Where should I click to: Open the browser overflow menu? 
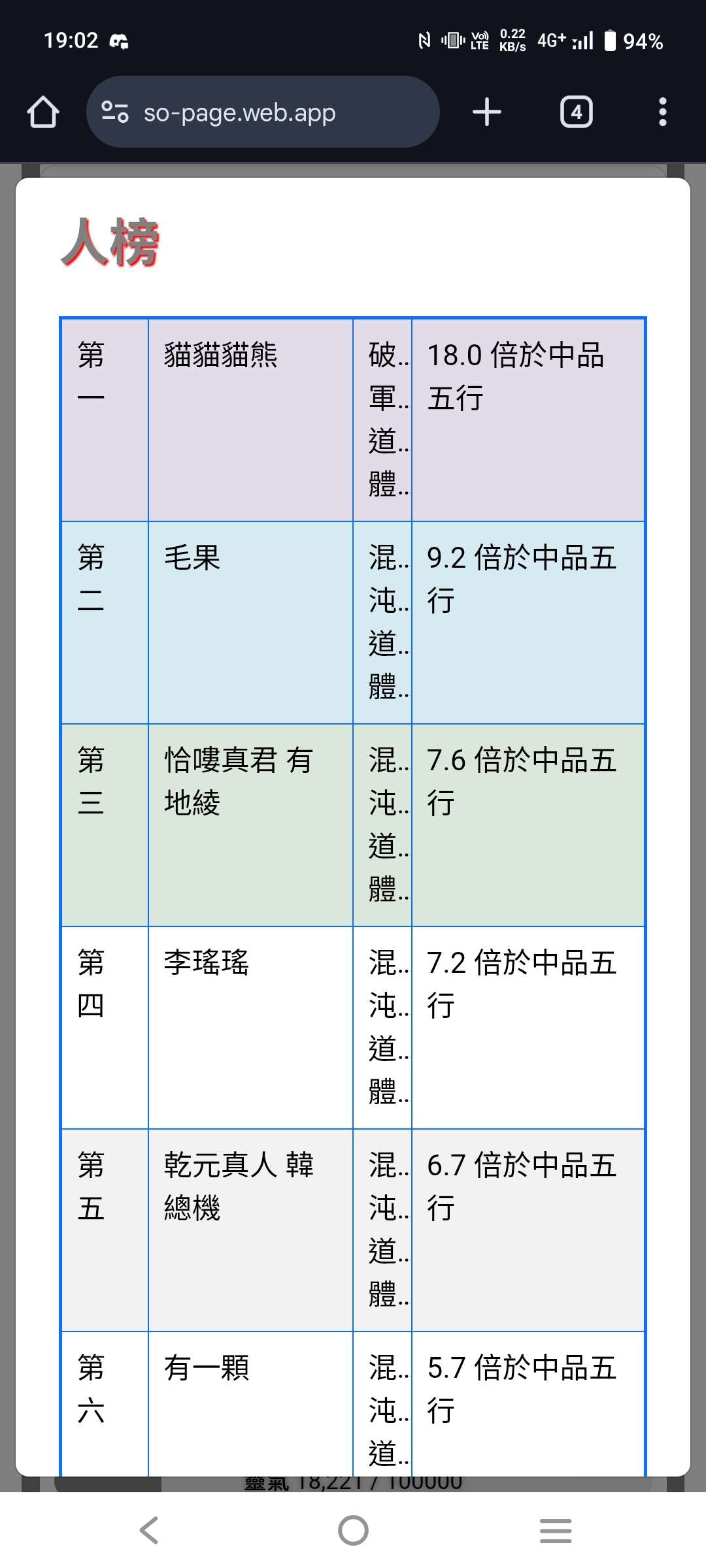click(x=662, y=112)
